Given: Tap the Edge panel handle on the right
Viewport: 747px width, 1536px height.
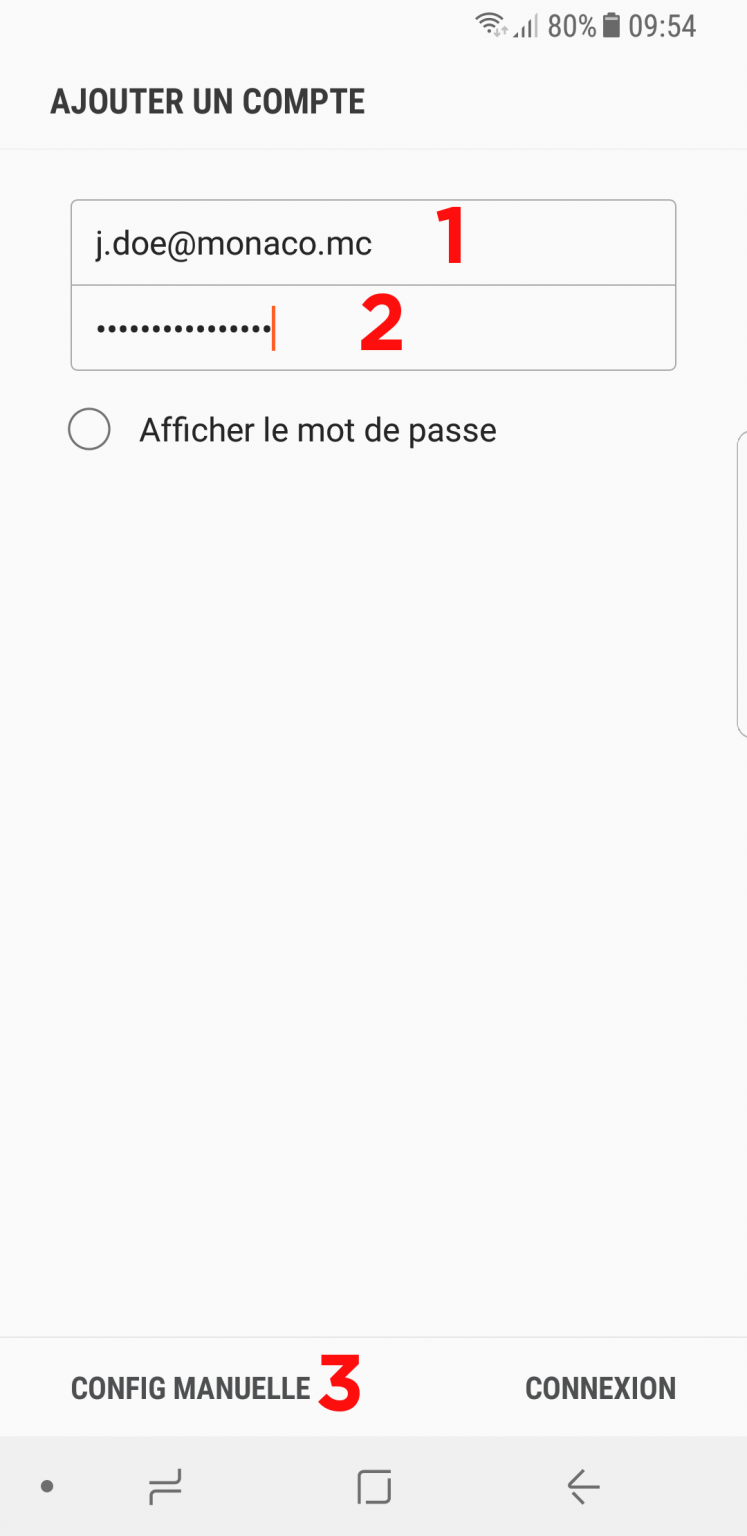Looking at the screenshot, I should coord(740,585).
